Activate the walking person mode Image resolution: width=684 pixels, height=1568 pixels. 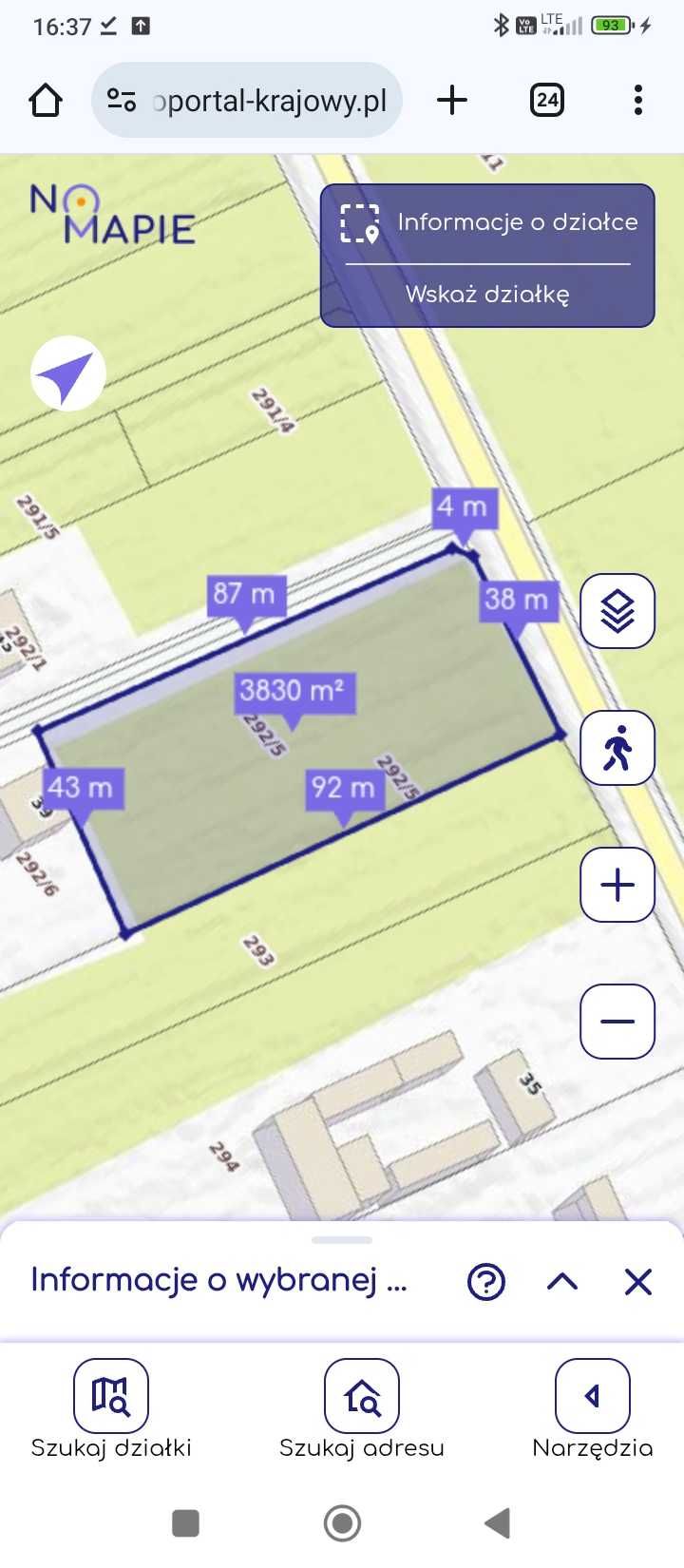tap(617, 748)
